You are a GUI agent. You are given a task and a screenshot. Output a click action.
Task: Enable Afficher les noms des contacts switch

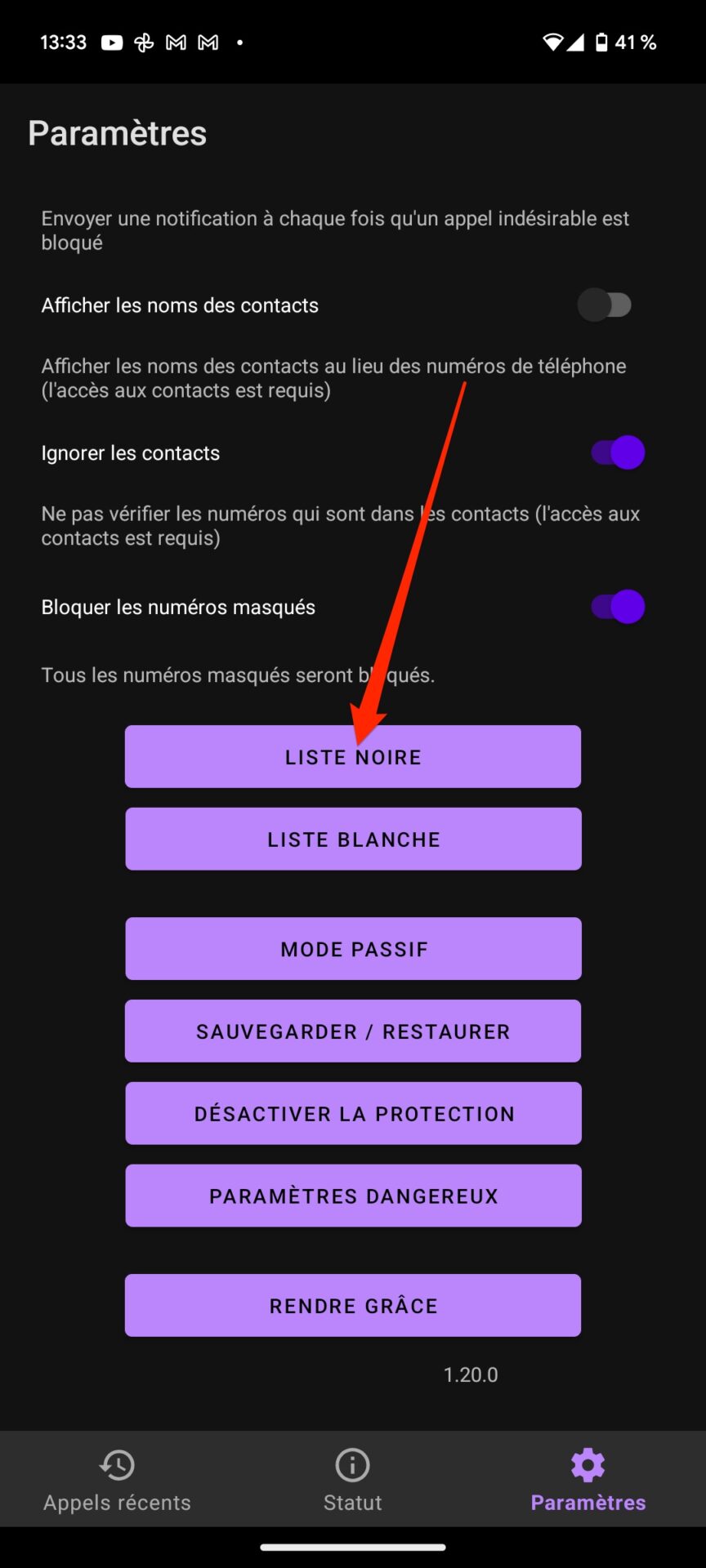[x=605, y=305]
